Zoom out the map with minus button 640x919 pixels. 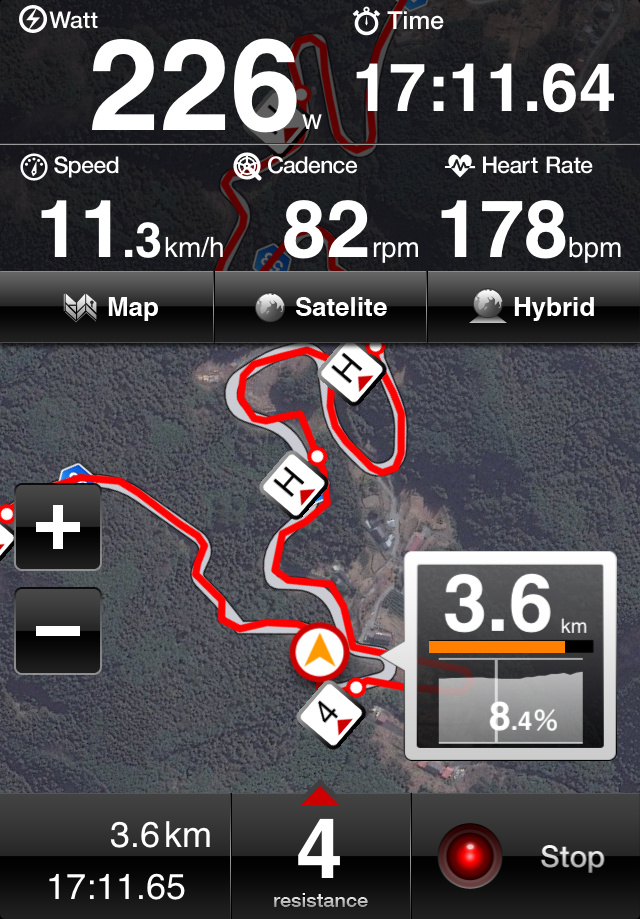point(58,630)
